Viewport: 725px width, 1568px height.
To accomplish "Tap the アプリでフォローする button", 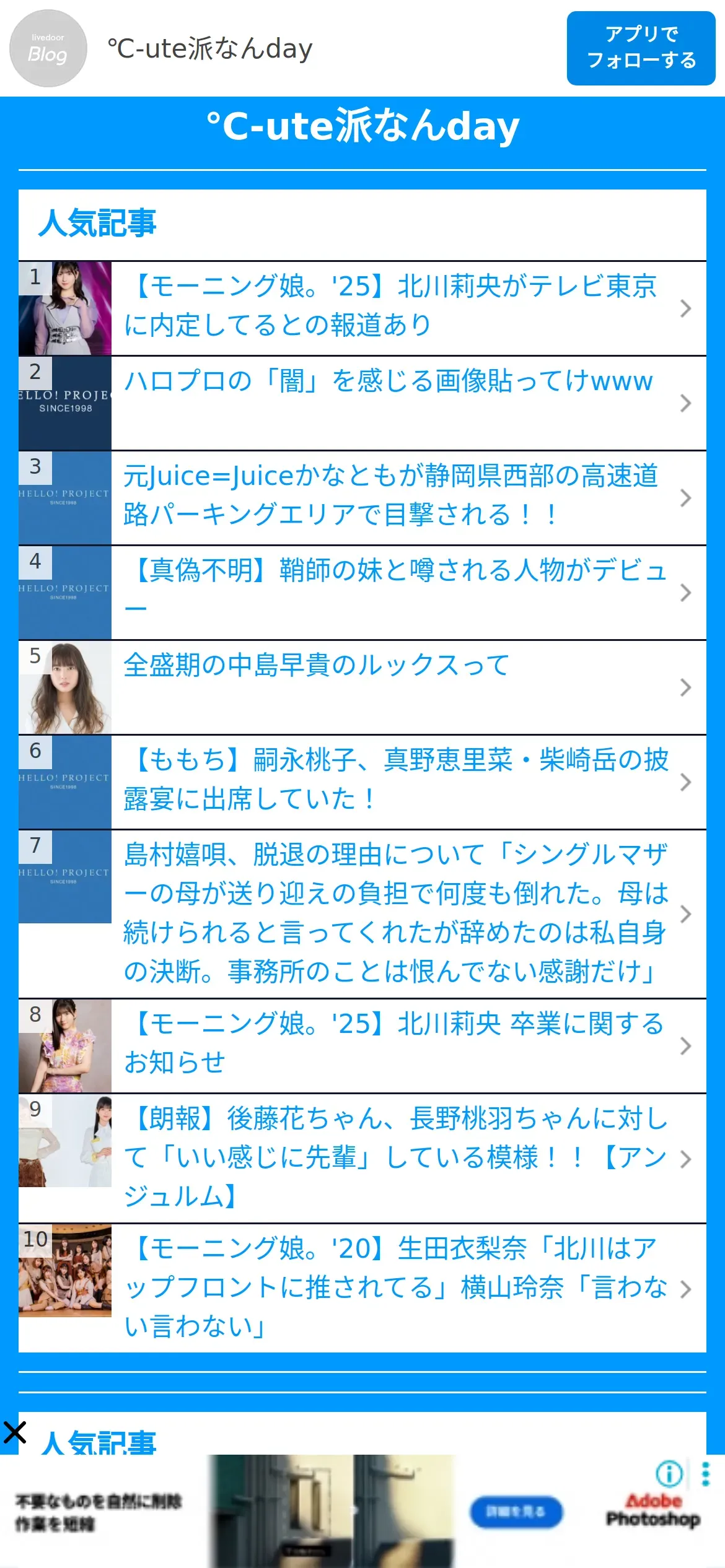I will (x=641, y=48).
